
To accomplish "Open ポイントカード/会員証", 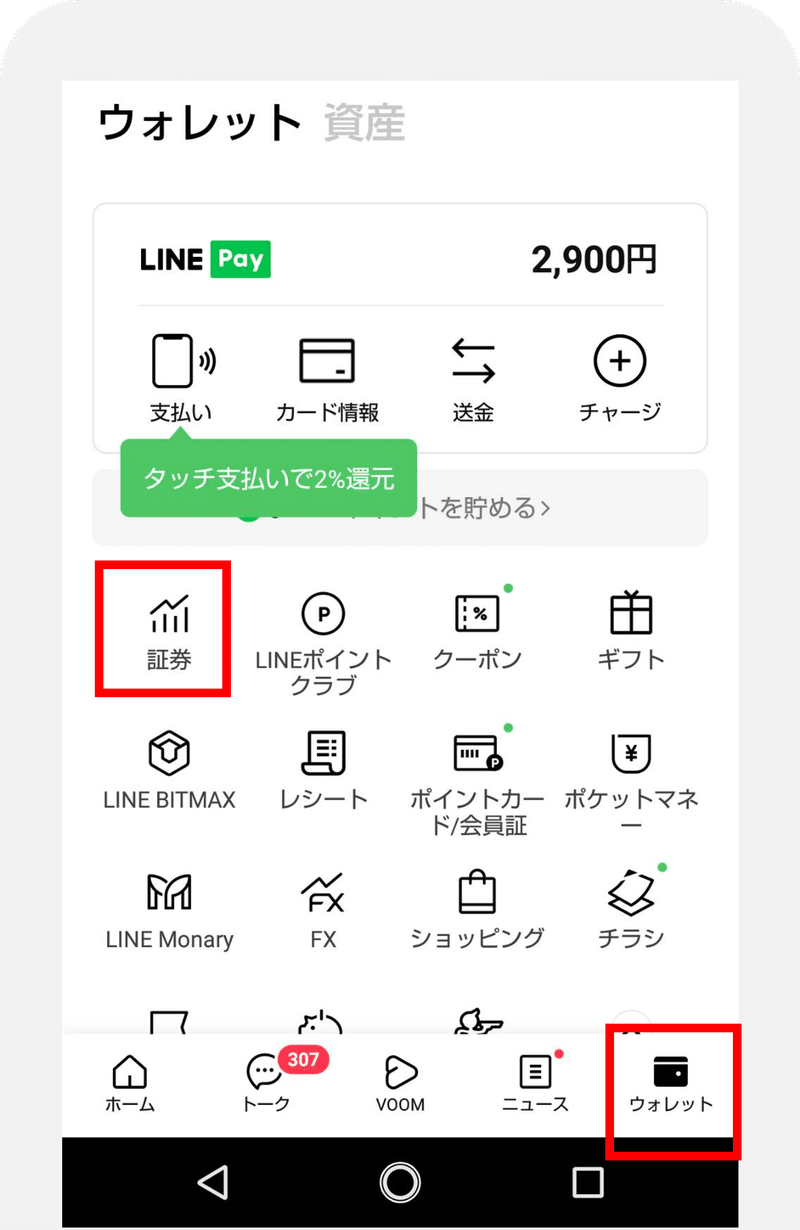I will [478, 780].
